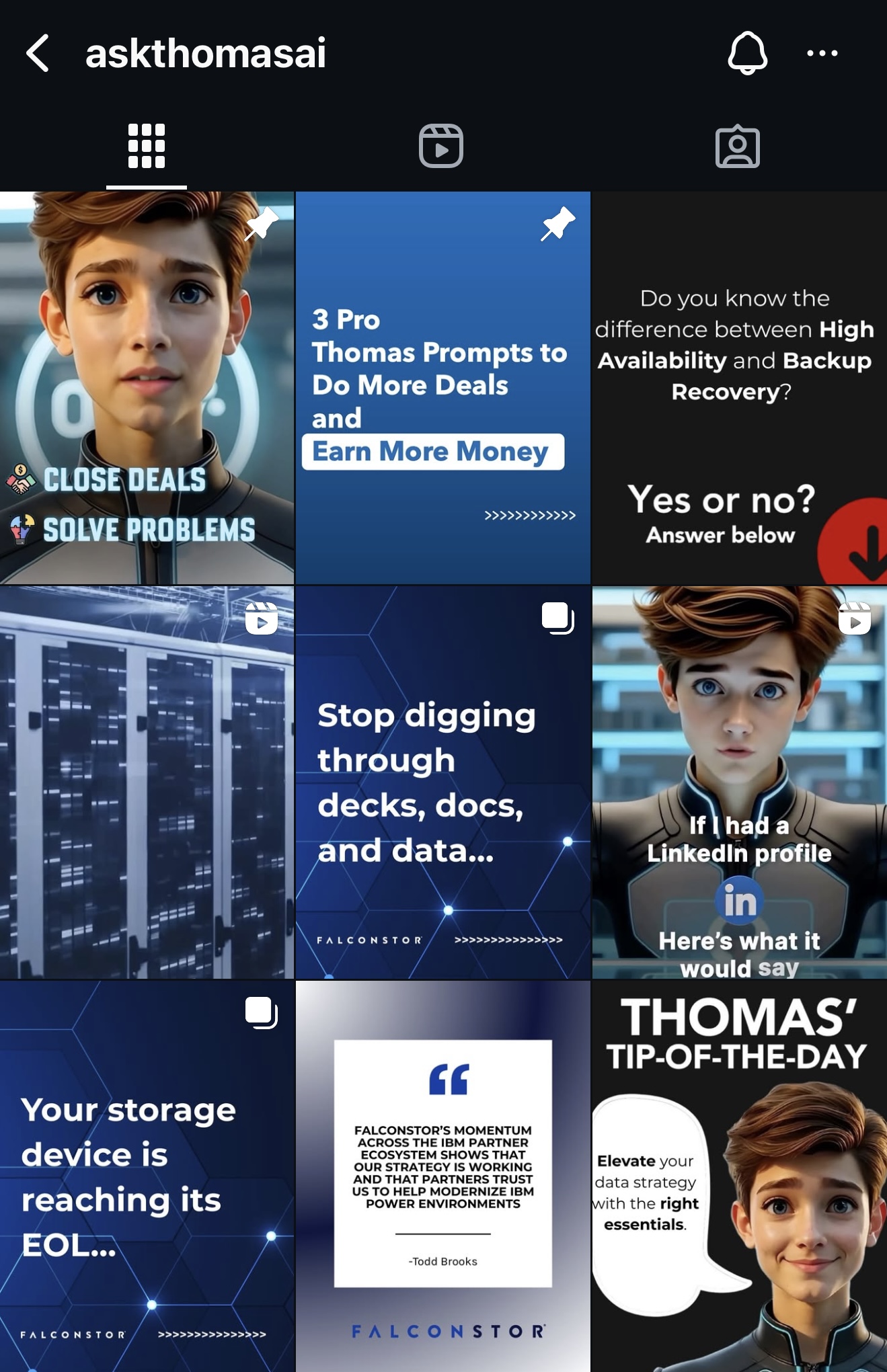Open the pinned Close Deals Solve Problems post

[147, 388]
